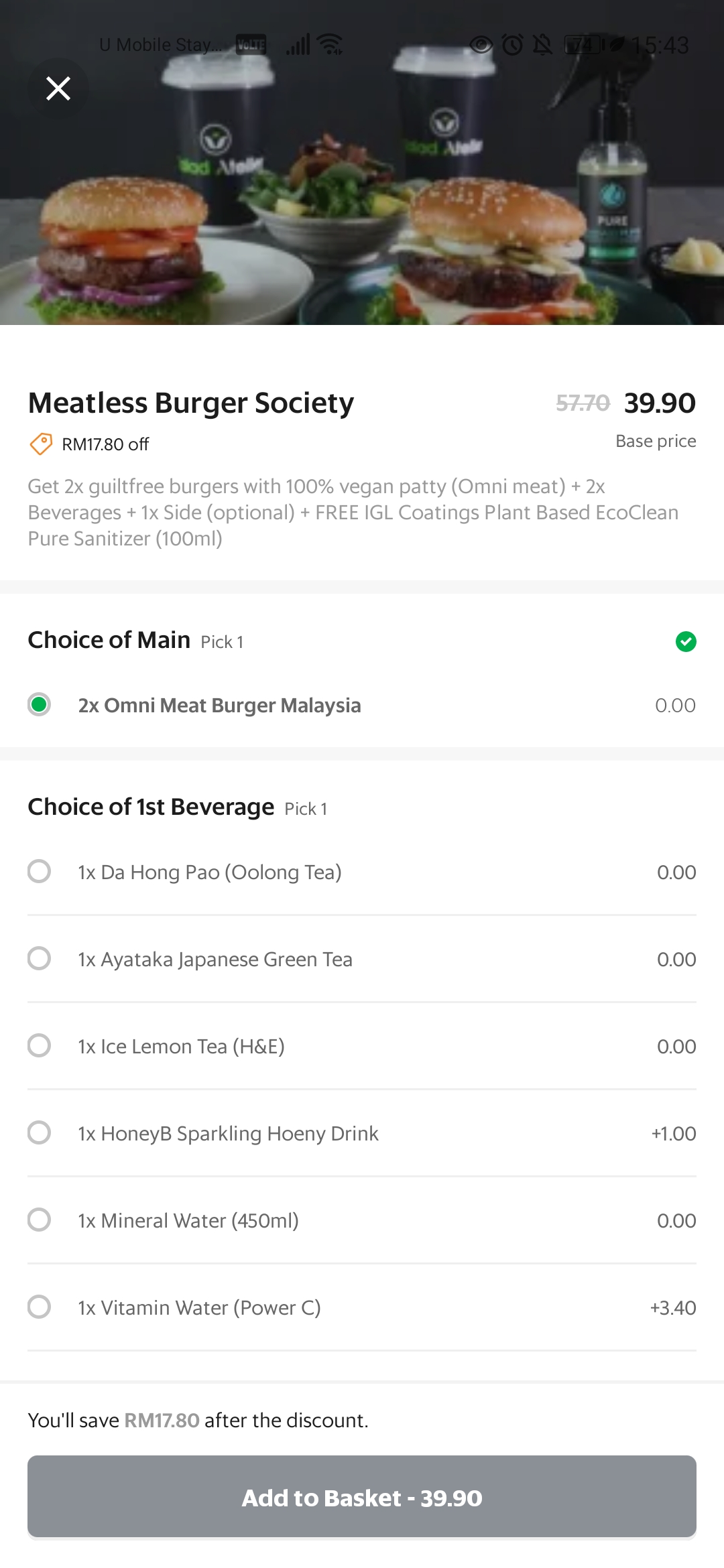Choose 1x Da Hong Pao (Oolong Tea)

[x=362, y=872]
